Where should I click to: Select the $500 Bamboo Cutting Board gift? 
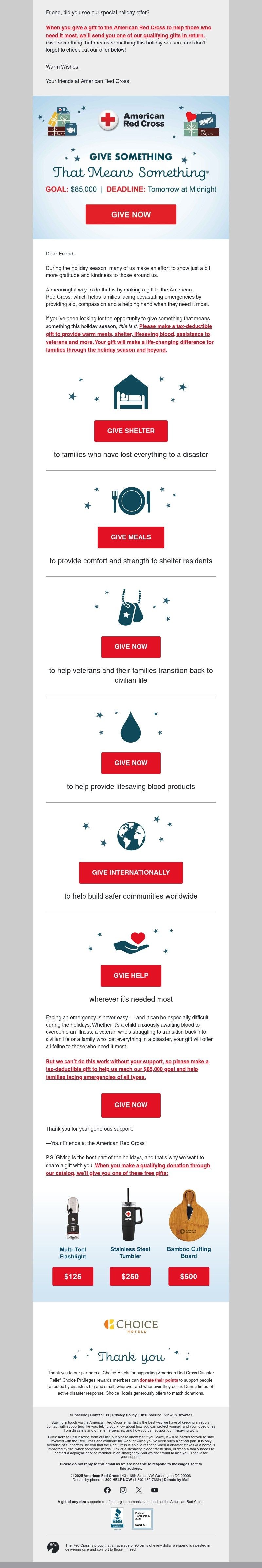[x=188, y=1277]
